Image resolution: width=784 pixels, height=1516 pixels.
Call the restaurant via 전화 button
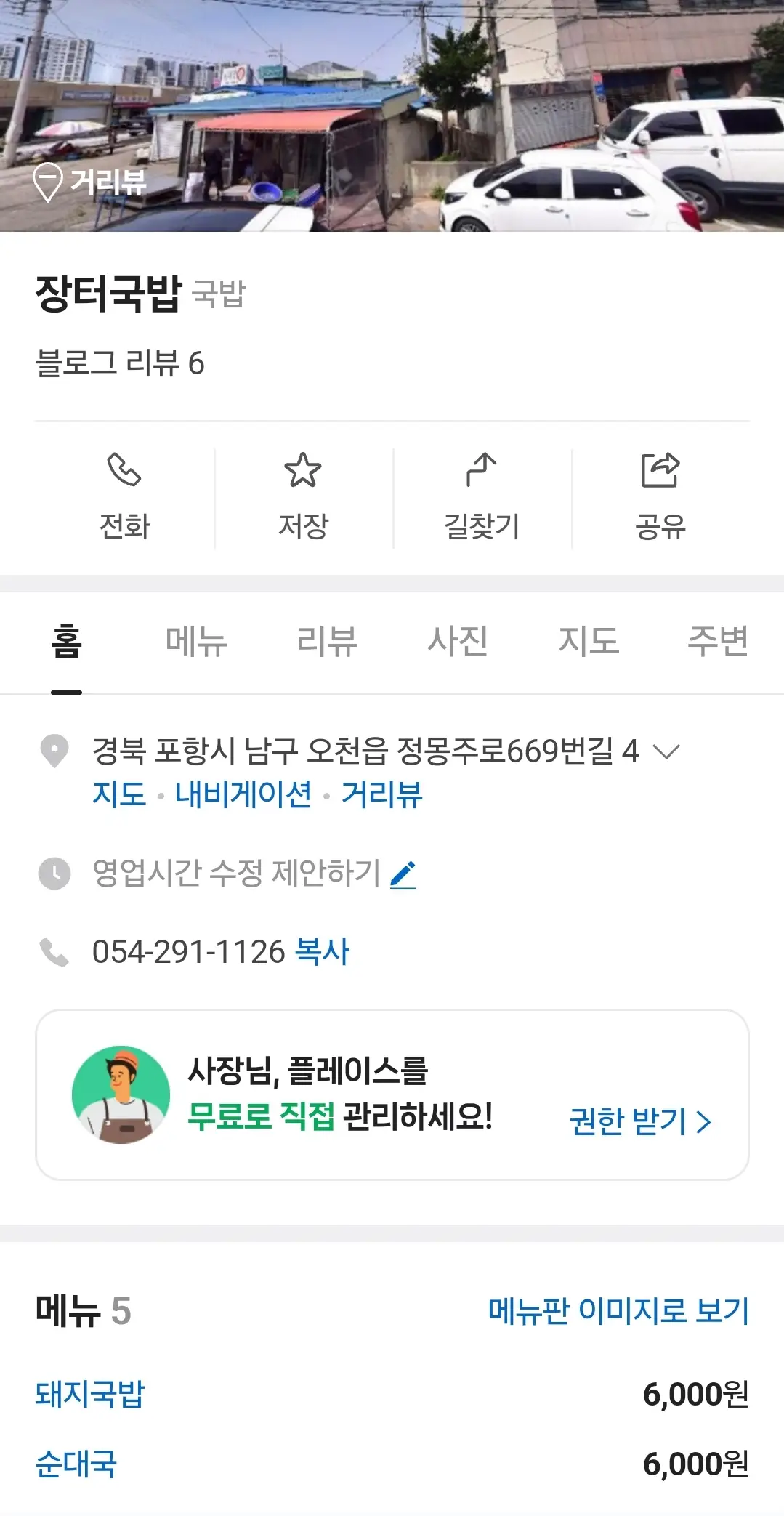click(124, 498)
